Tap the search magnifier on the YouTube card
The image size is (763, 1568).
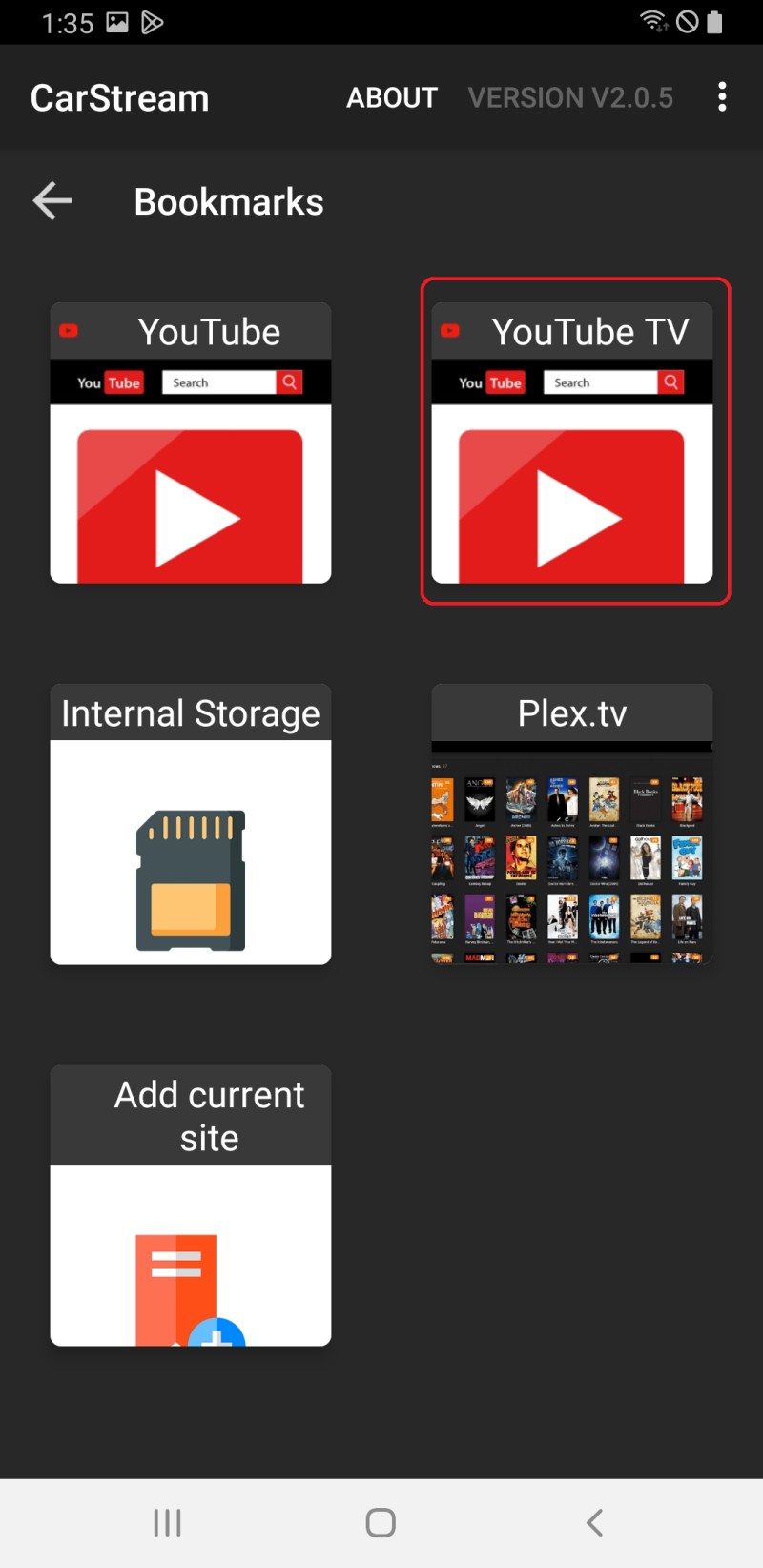289,382
